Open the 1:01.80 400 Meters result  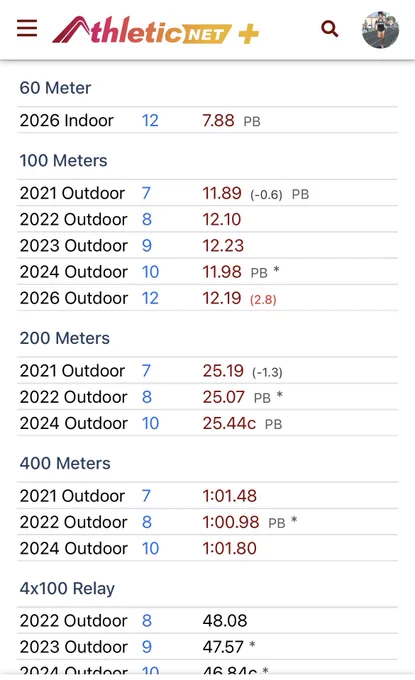[229, 549]
